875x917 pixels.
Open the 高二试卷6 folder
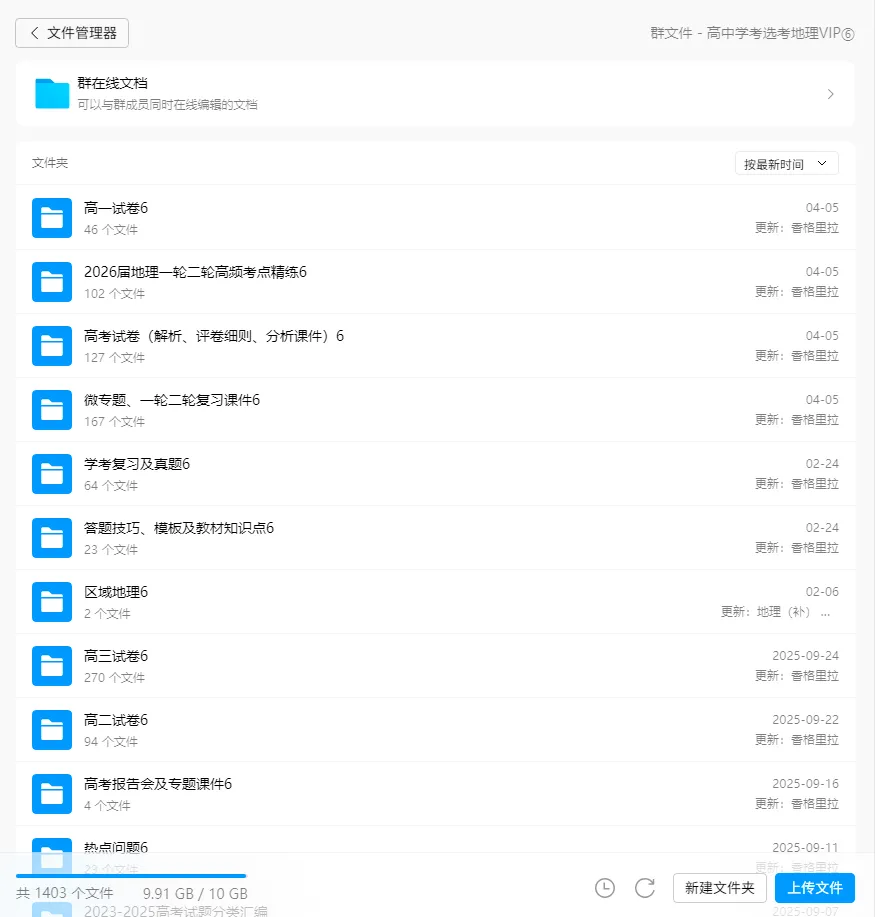[x=435, y=730]
